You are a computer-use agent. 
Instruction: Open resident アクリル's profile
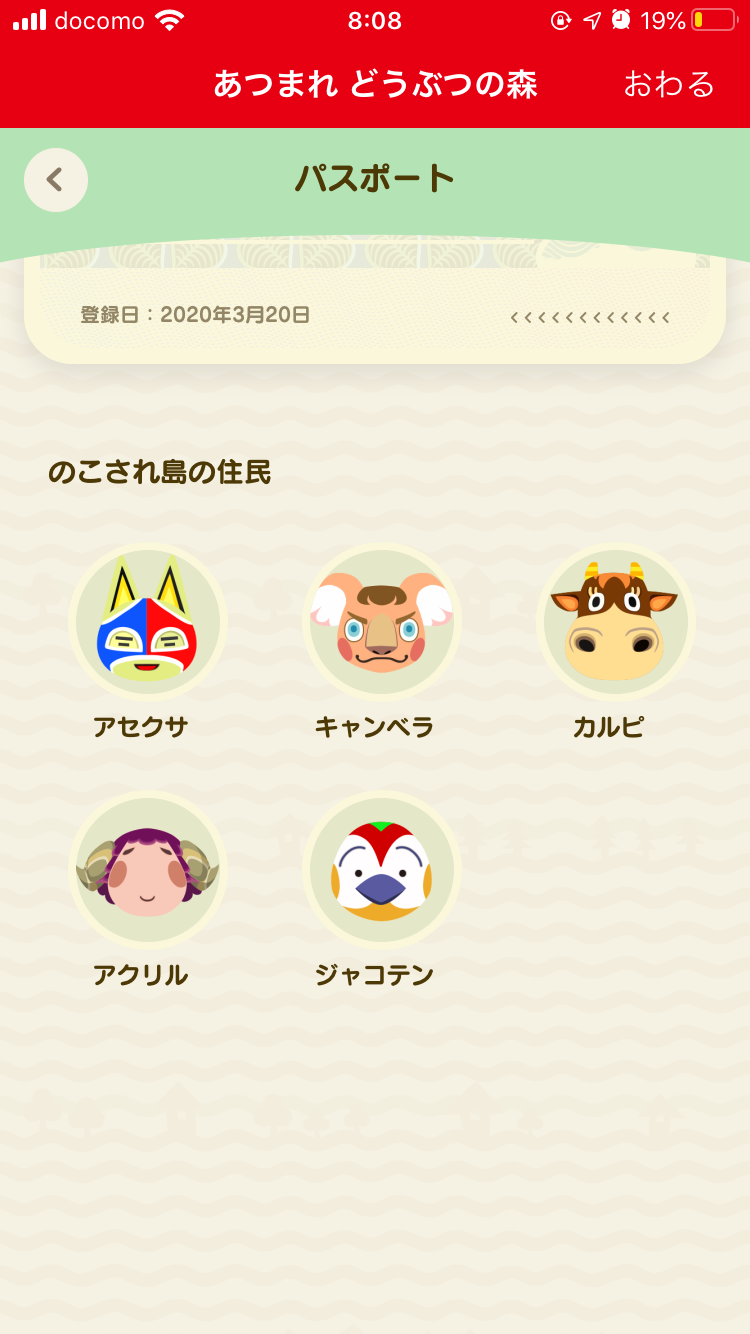pyautogui.click(x=147, y=870)
